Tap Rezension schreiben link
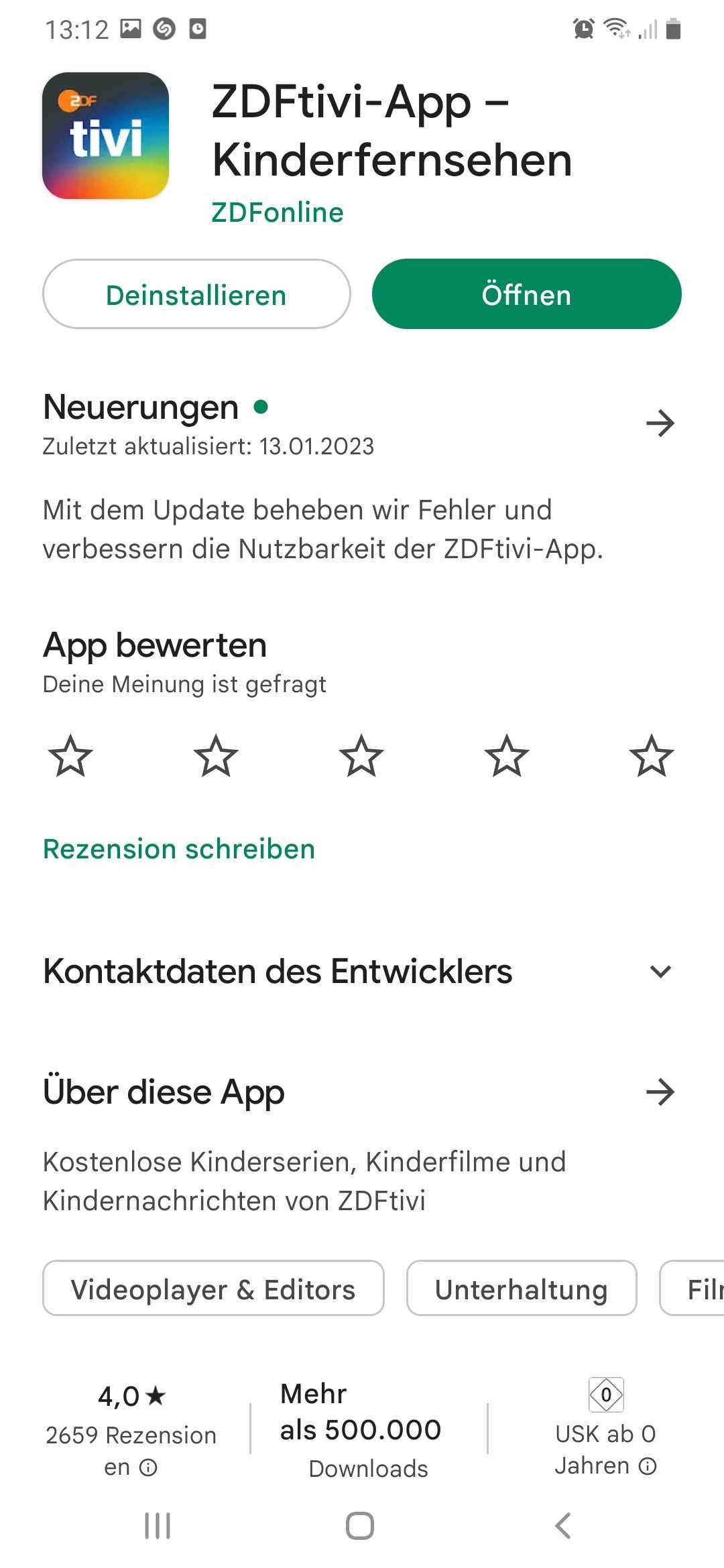724x1568 pixels. click(179, 849)
